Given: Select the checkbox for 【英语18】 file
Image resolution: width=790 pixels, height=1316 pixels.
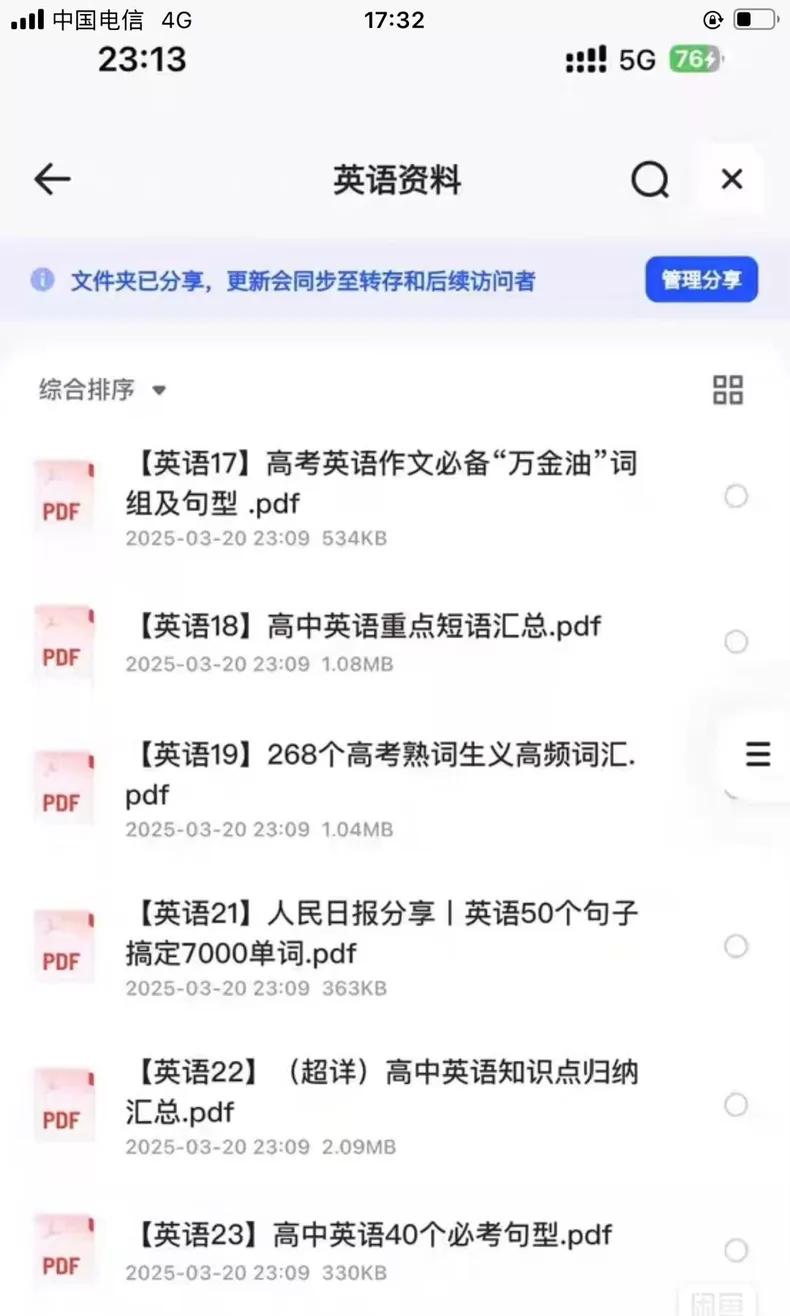Looking at the screenshot, I should (x=736, y=642).
